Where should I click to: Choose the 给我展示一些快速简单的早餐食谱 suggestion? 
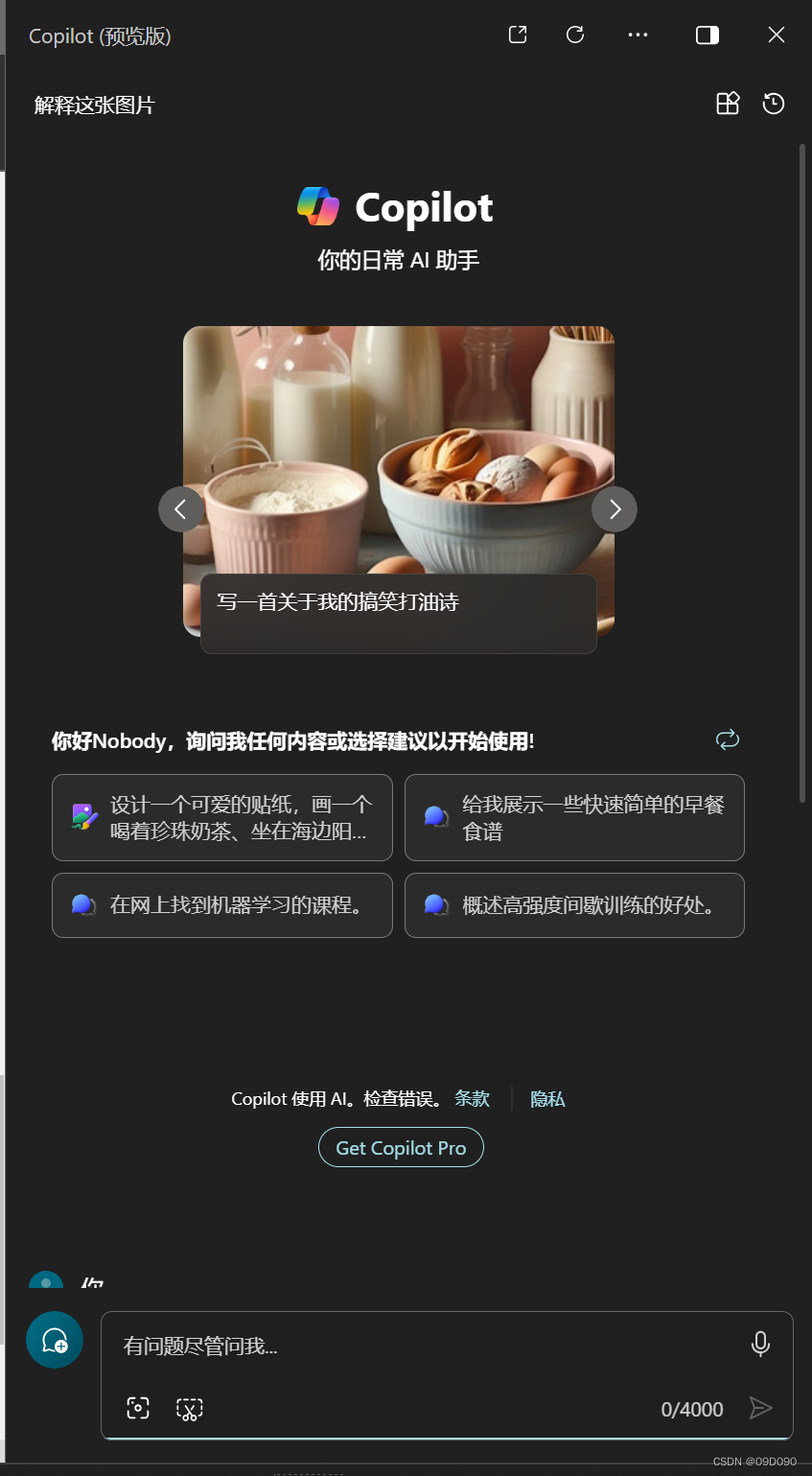point(574,818)
